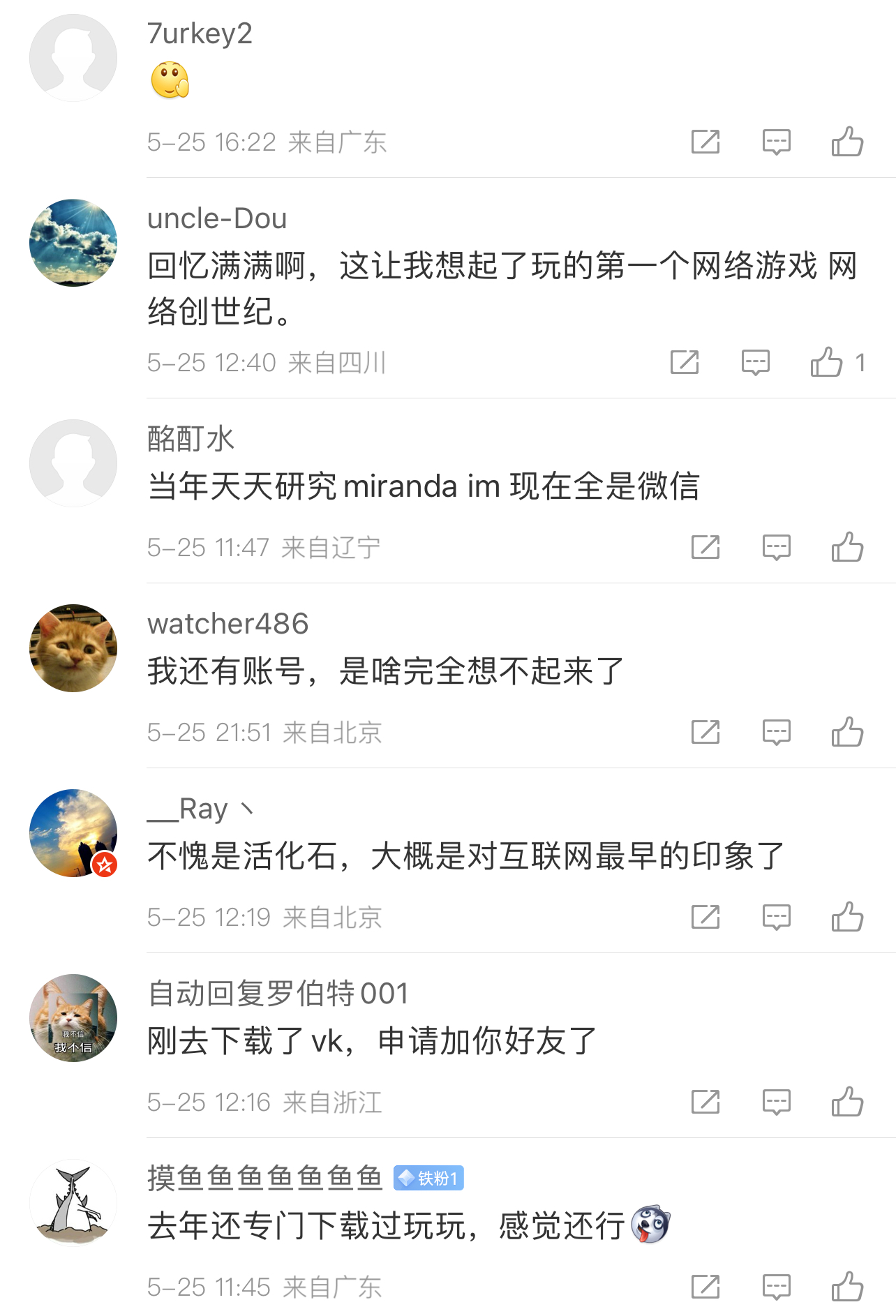The height and width of the screenshot is (1316, 896).
Task: Open the username __Ray丶
Action: tap(200, 809)
